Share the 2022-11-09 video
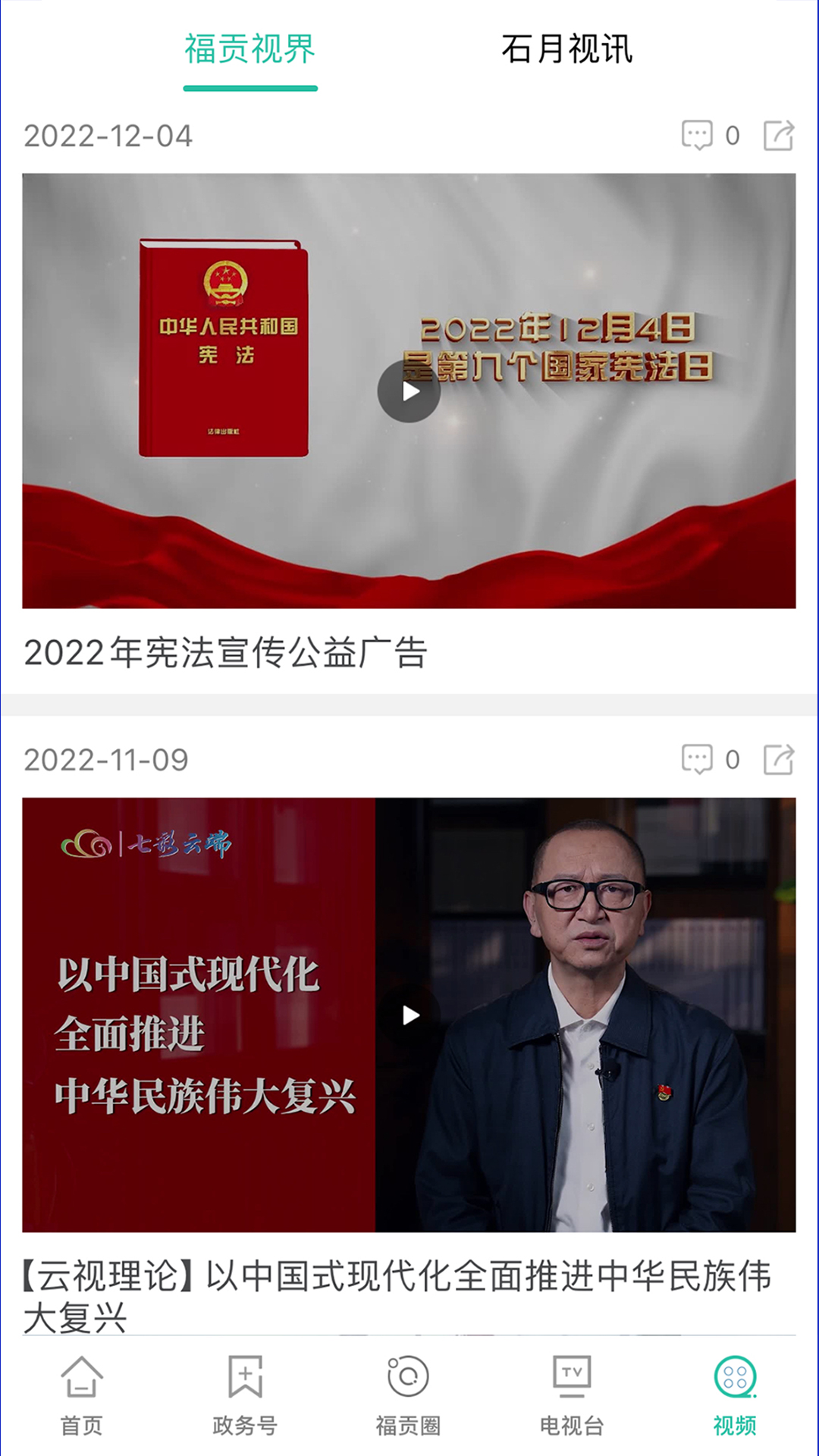This screenshot has height=1456, width=819. (x=778, y=759)
